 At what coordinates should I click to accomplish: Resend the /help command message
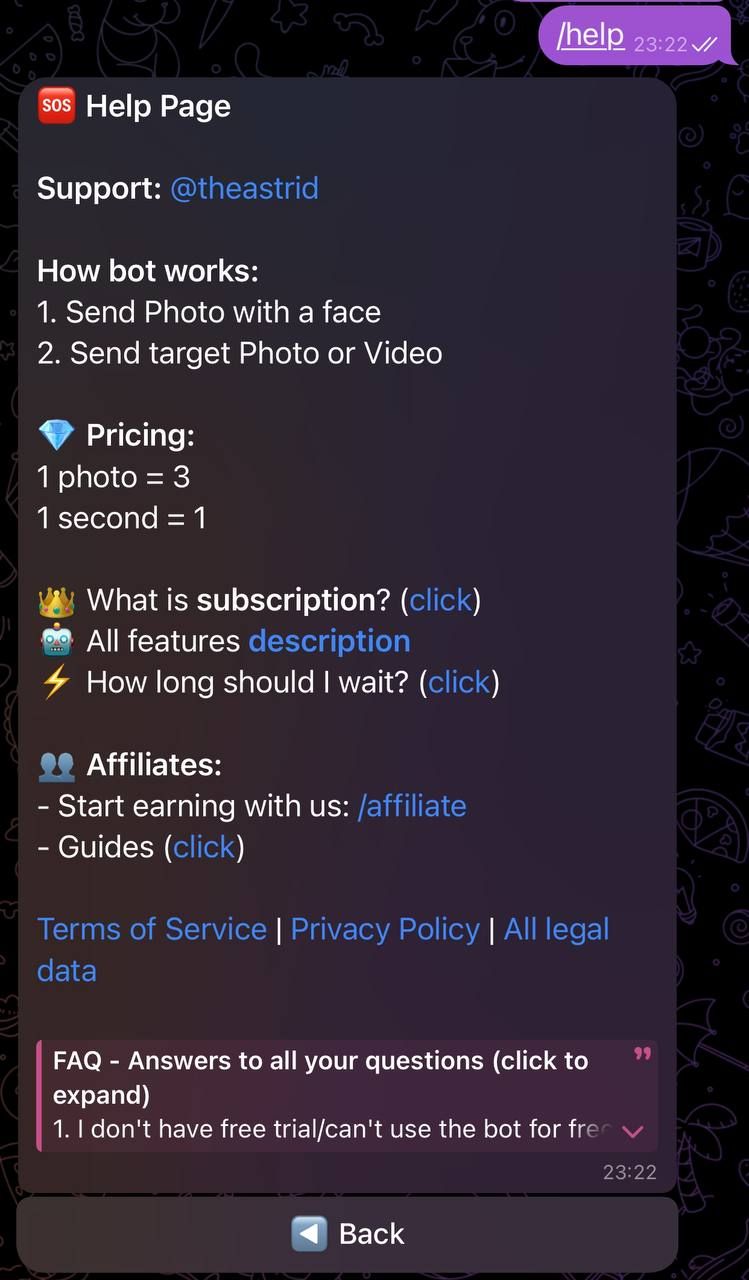[x=590, y=34]
